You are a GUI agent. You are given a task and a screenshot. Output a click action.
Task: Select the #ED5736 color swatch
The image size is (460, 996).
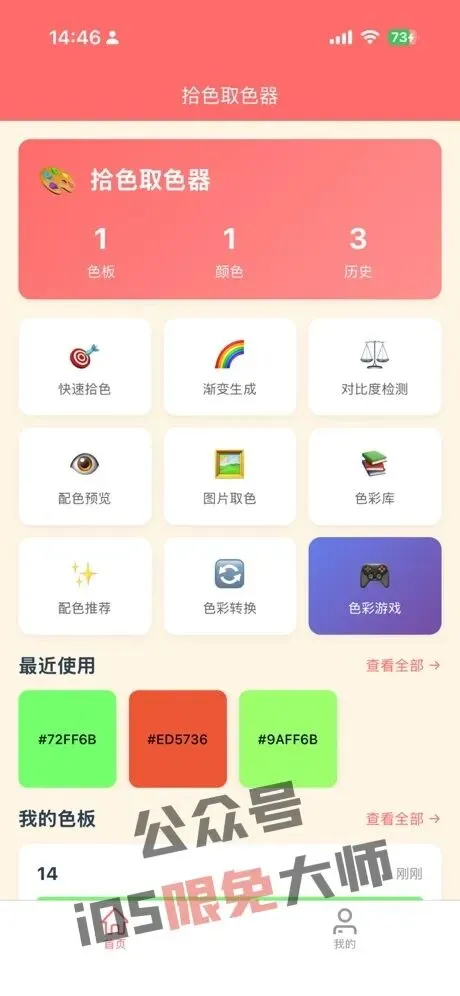(178, 739)
